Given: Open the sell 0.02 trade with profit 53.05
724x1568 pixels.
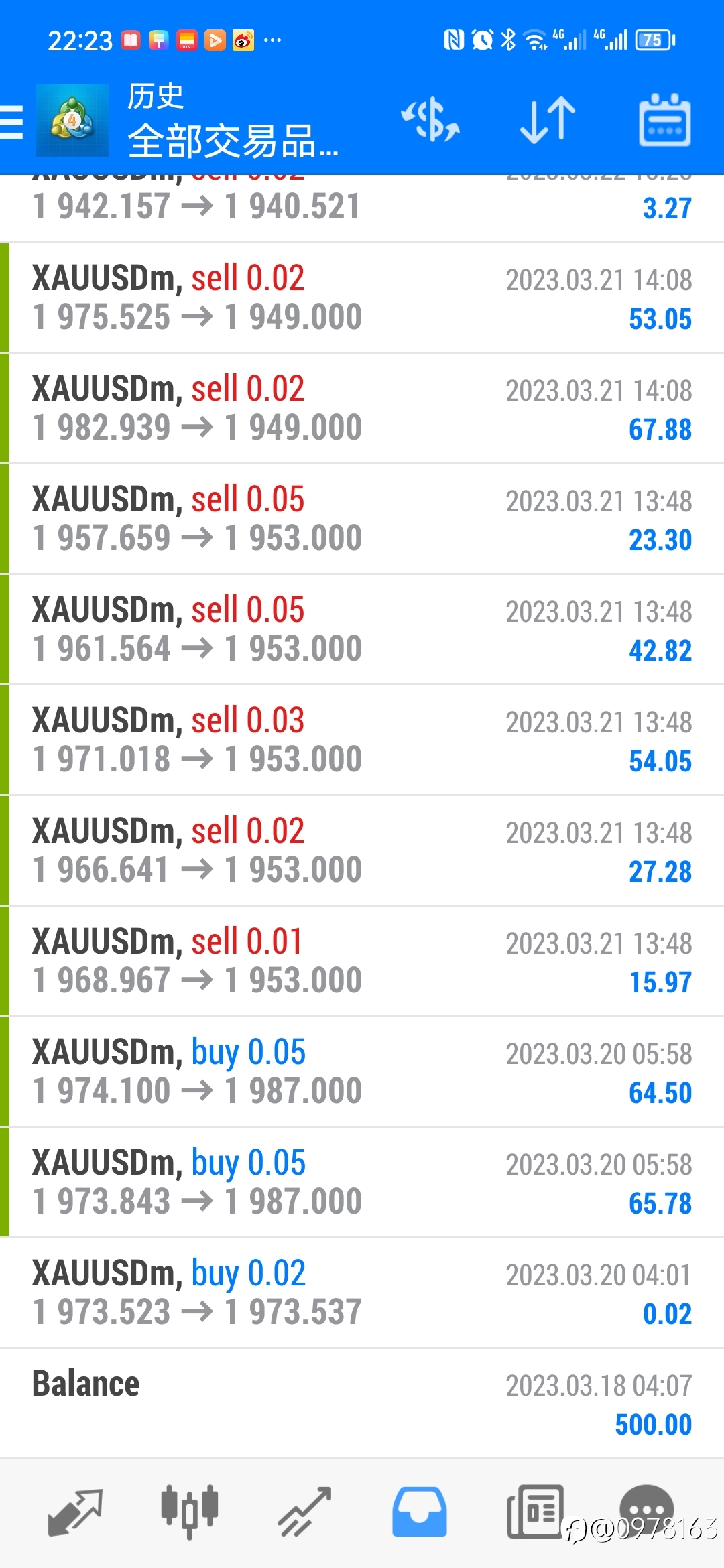Looking at the screenshot, I should point(362,298).
